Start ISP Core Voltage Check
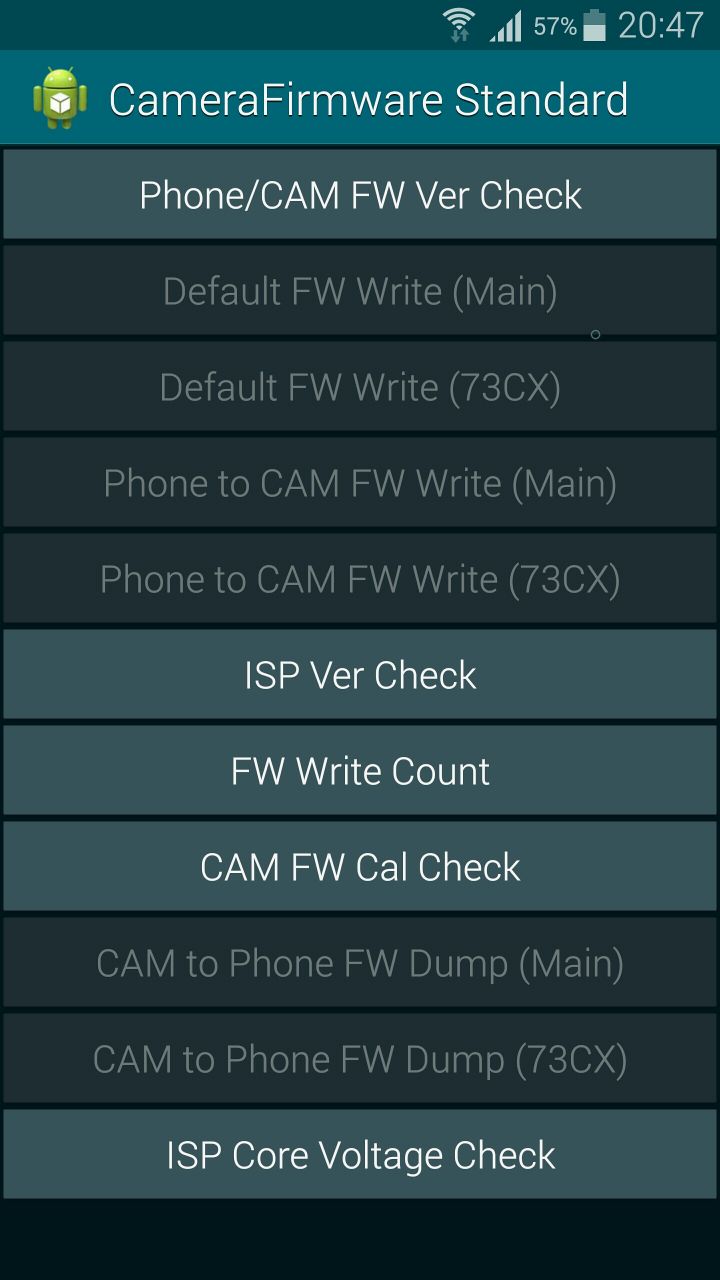 (360, 1155)
